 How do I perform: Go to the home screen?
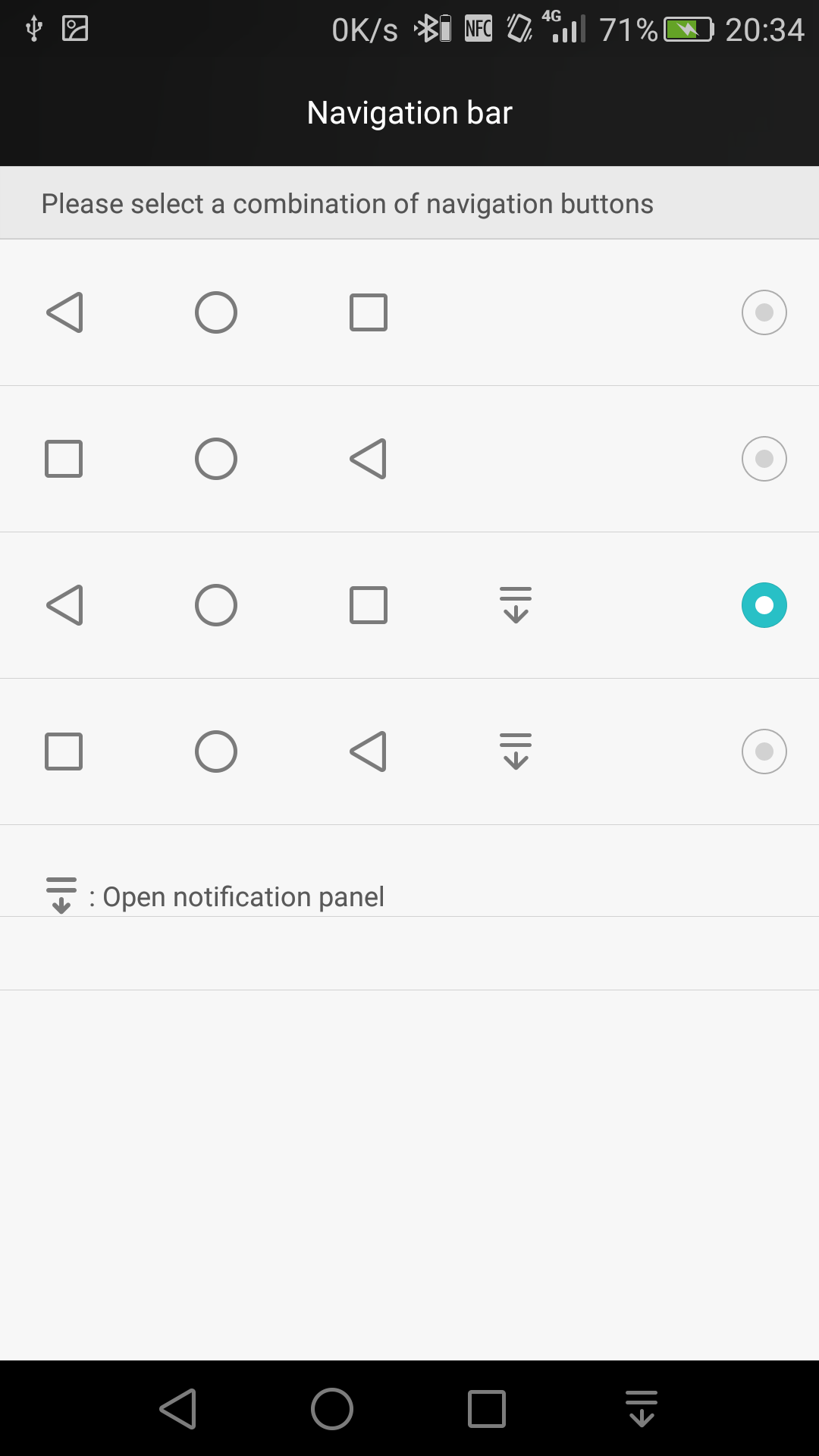tap(332, 1409)
